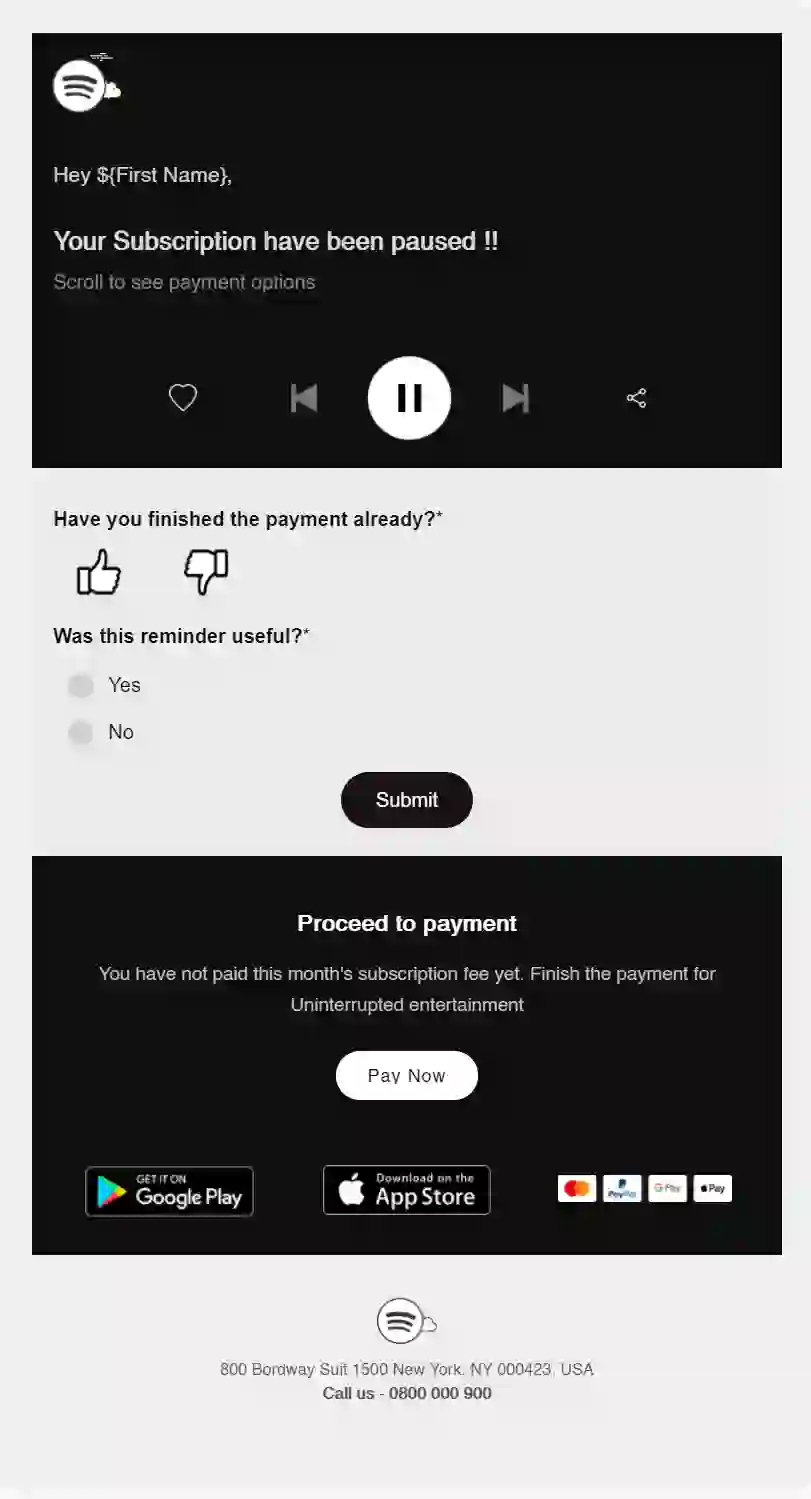Click the Mastercard payment icon
This screenshot has width=811, height=1499.
[x=576, y=1188]
